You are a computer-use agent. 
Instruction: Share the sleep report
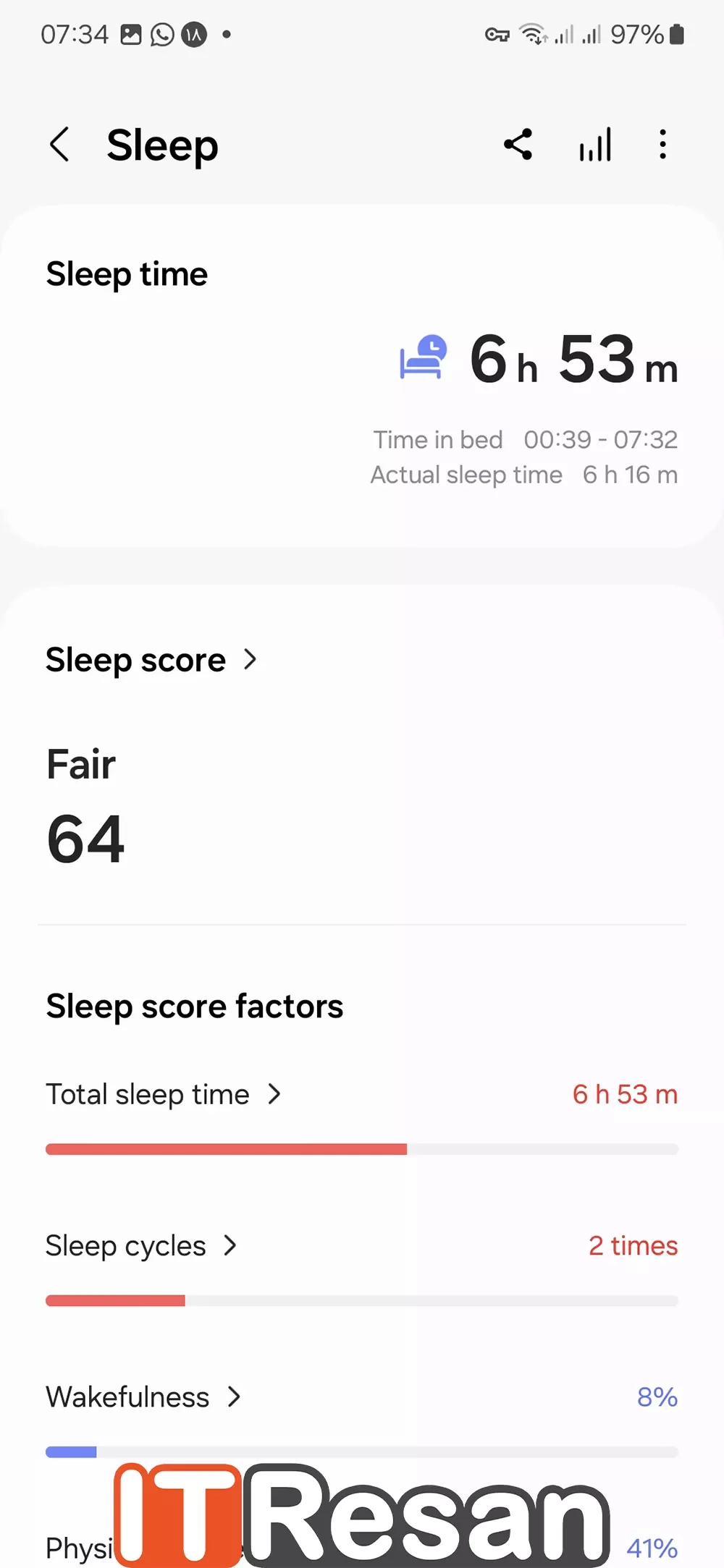(x=518, y=145)
